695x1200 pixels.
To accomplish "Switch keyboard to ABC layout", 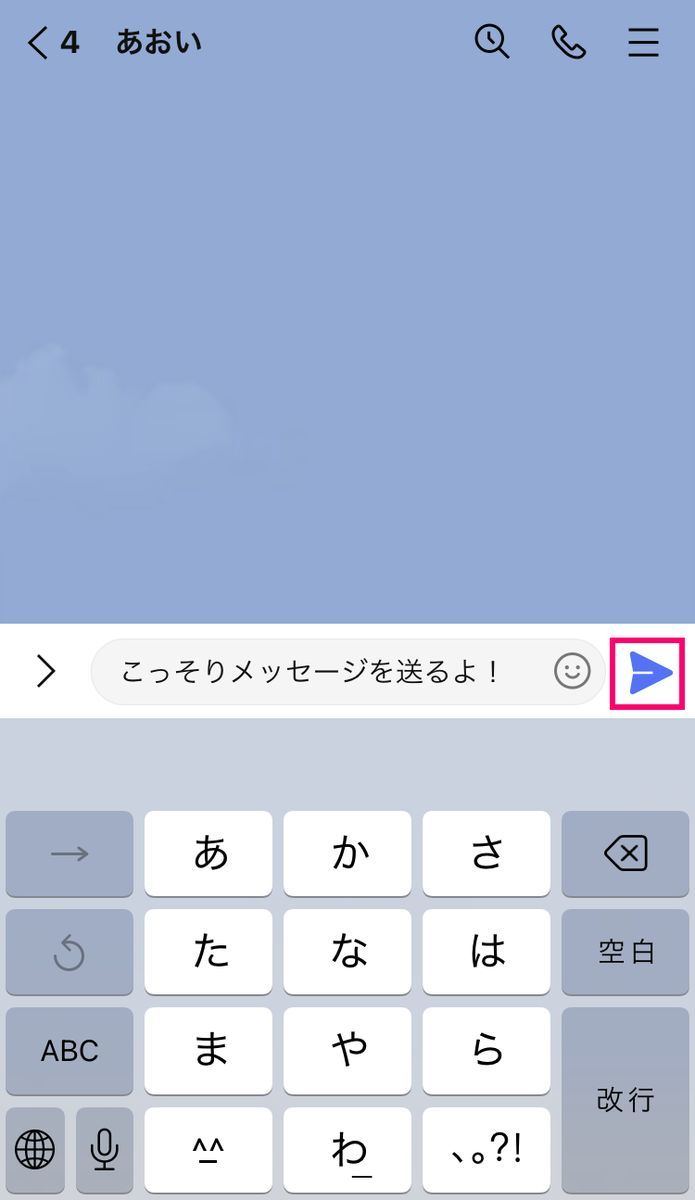I will click(x=69, y=1050).
